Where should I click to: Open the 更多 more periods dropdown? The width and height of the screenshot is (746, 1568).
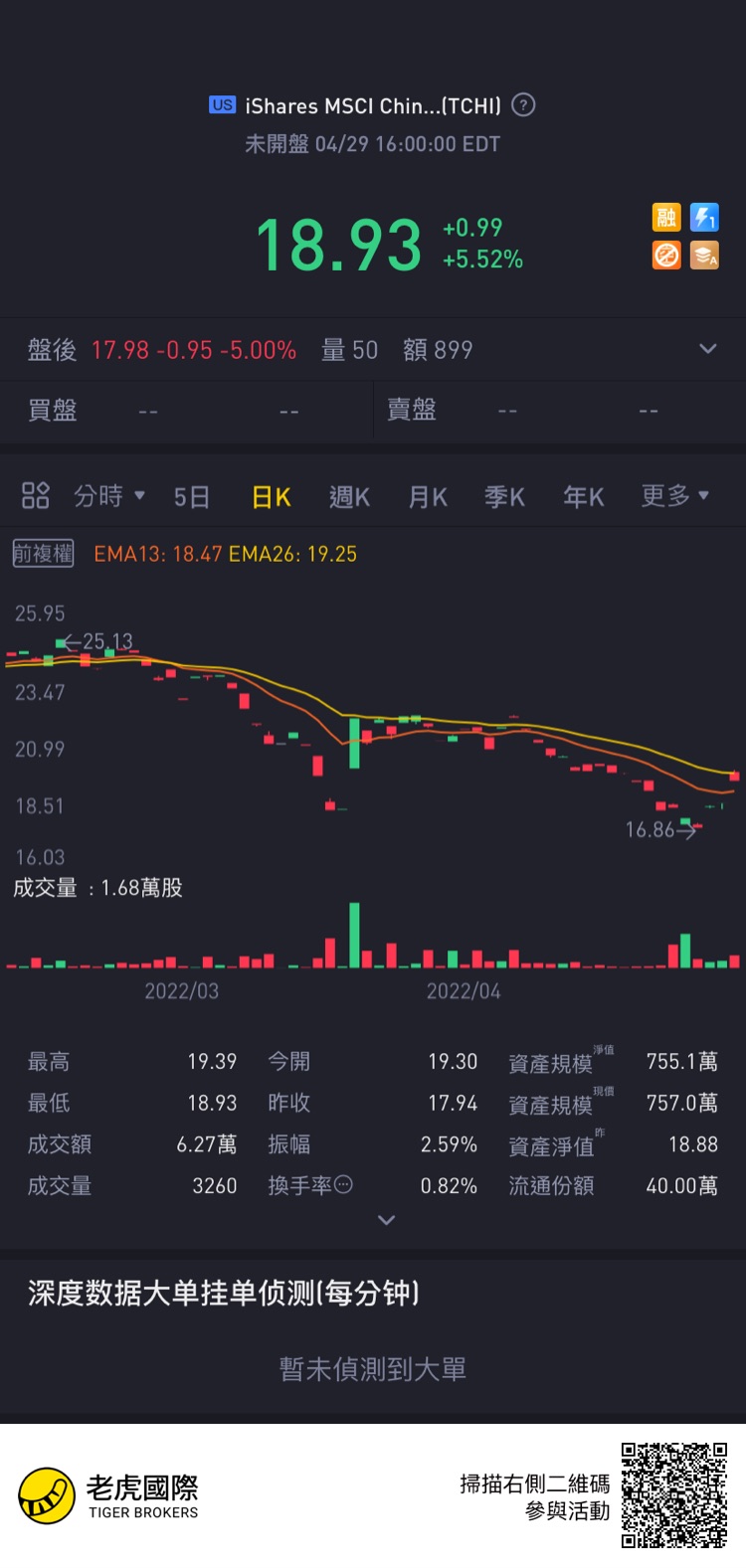tap(674, 495)
